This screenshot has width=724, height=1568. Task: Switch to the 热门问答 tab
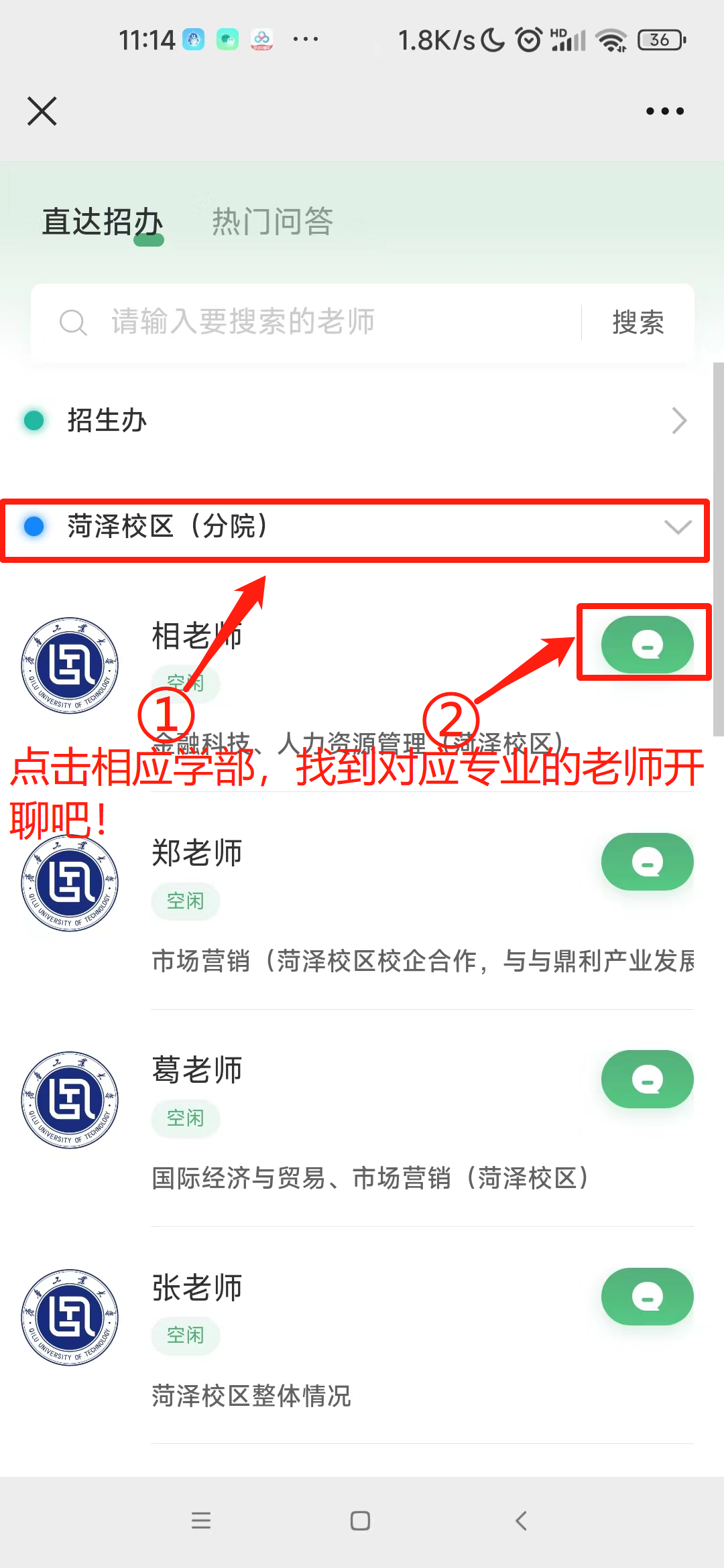272,221
